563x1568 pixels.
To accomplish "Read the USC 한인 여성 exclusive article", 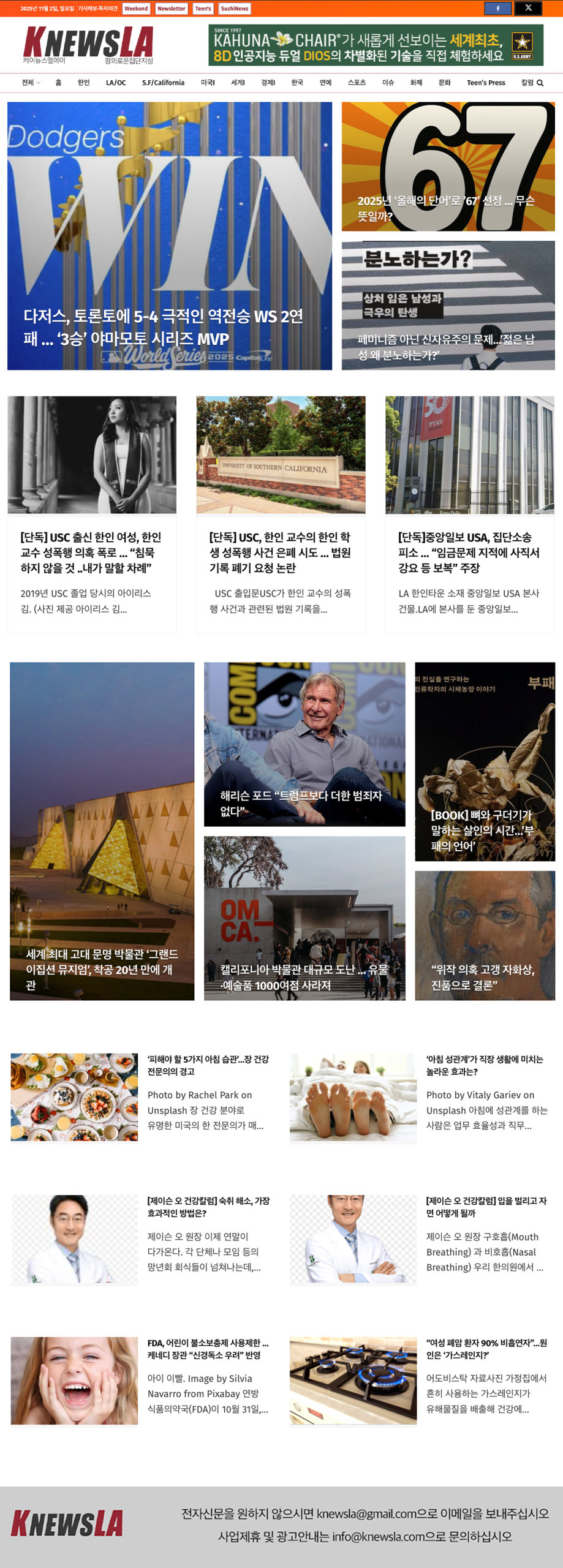I will 91,552.
